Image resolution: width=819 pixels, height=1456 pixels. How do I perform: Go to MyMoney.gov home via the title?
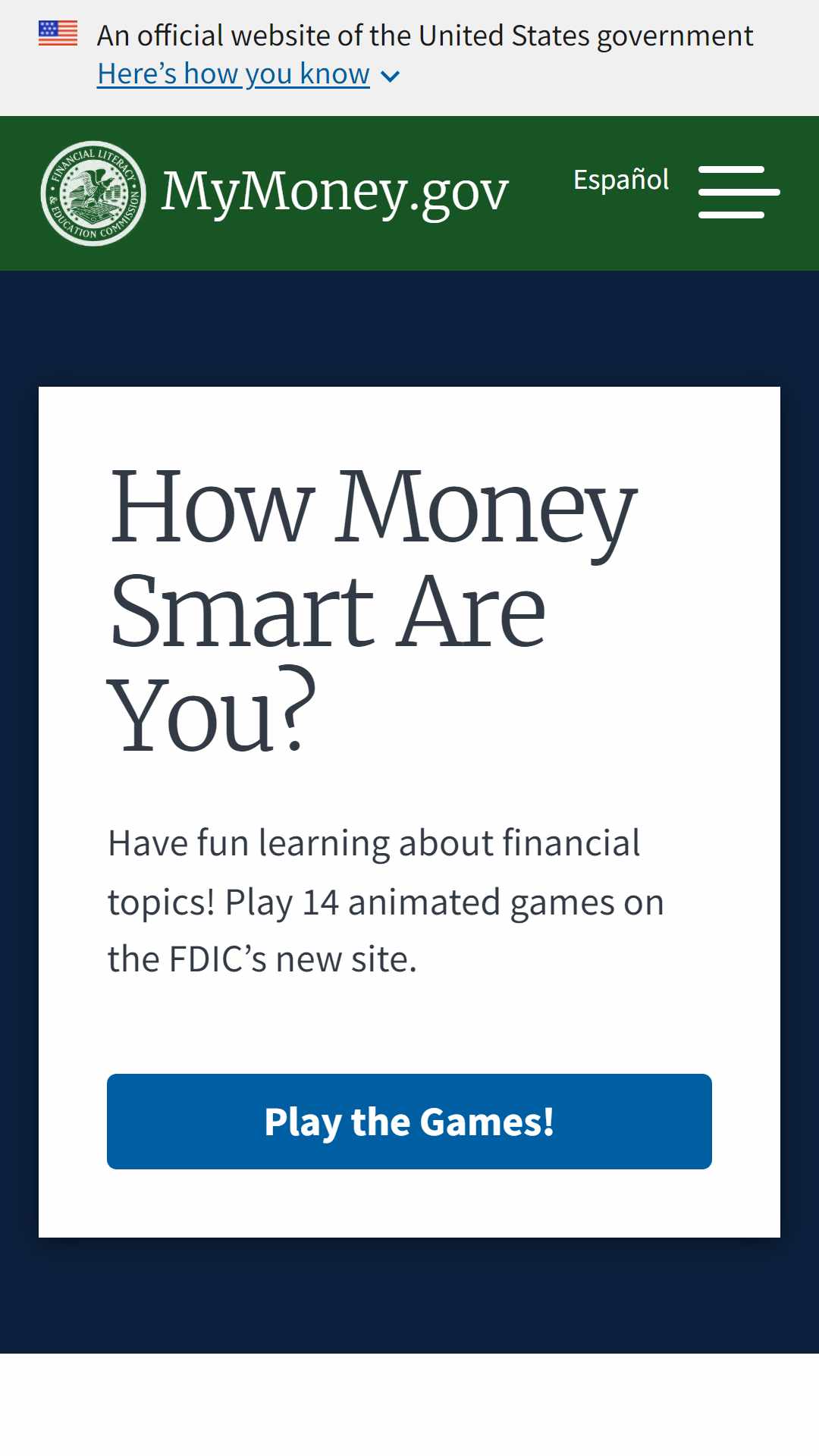[334, 193]
